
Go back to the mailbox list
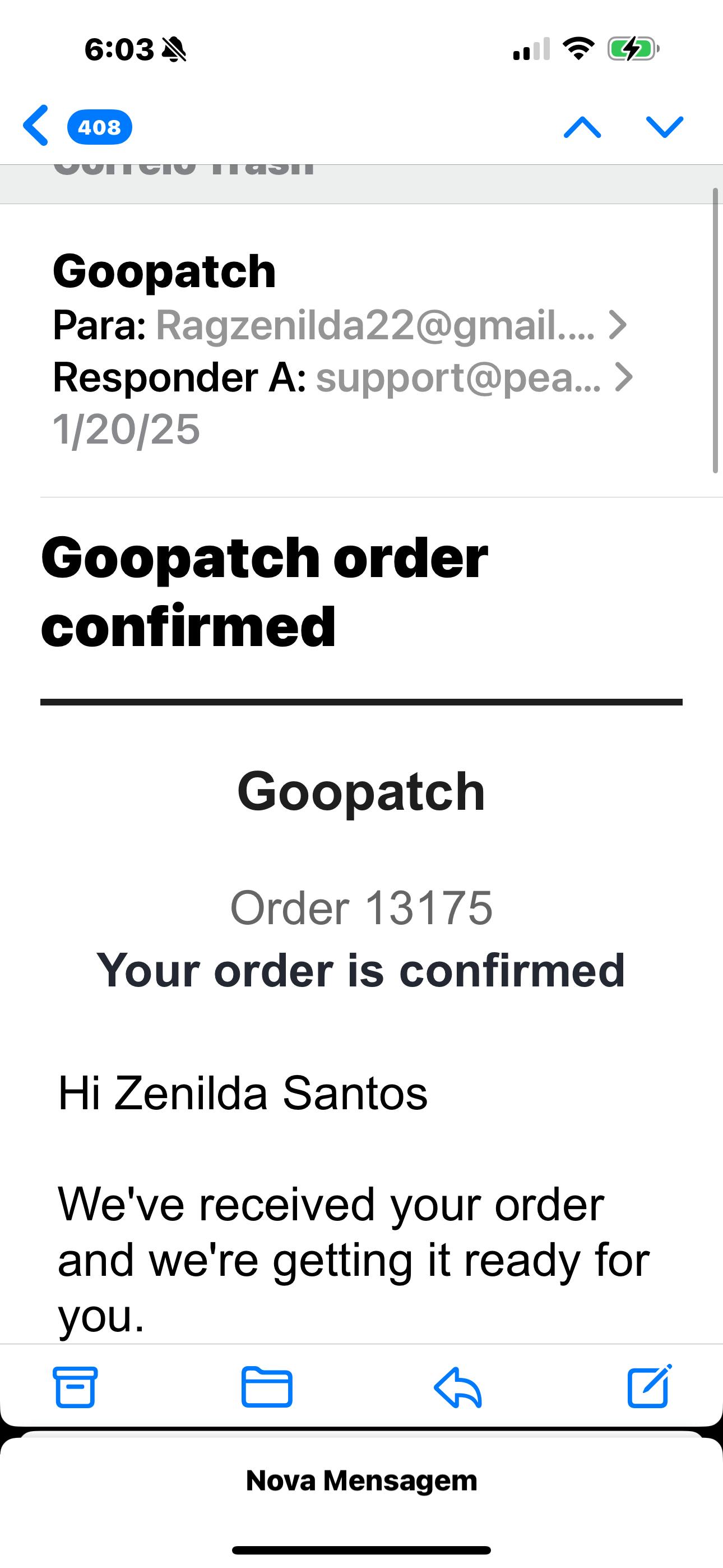(36, 126)
